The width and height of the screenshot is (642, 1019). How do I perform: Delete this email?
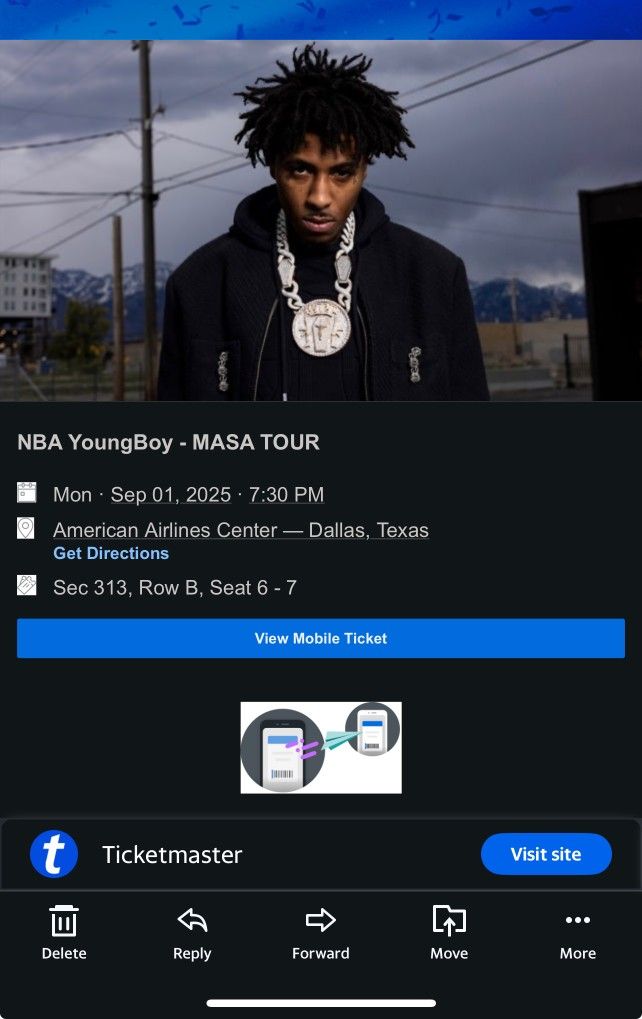[x=64, y=933]
